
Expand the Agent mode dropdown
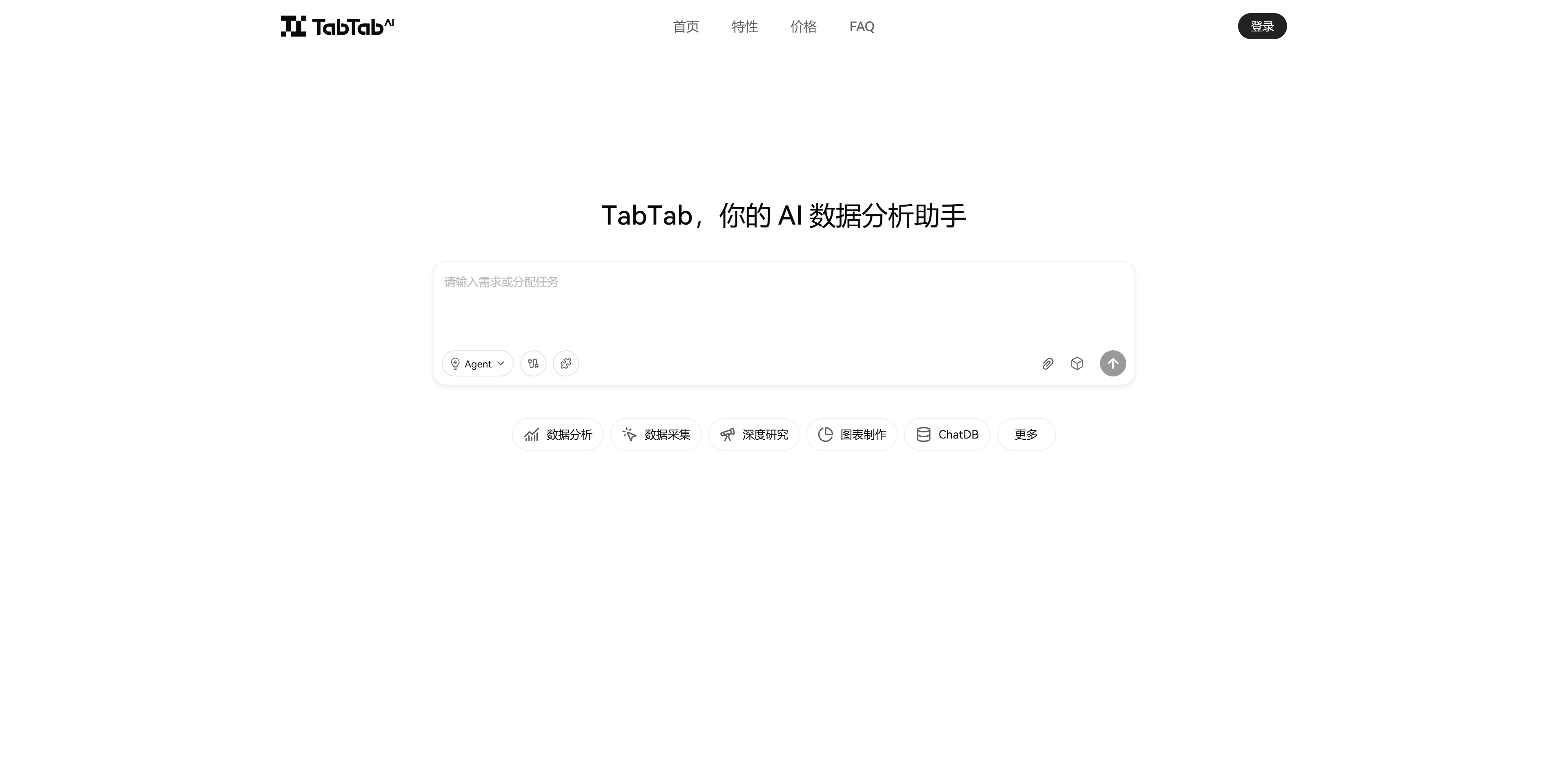[477, 363]
